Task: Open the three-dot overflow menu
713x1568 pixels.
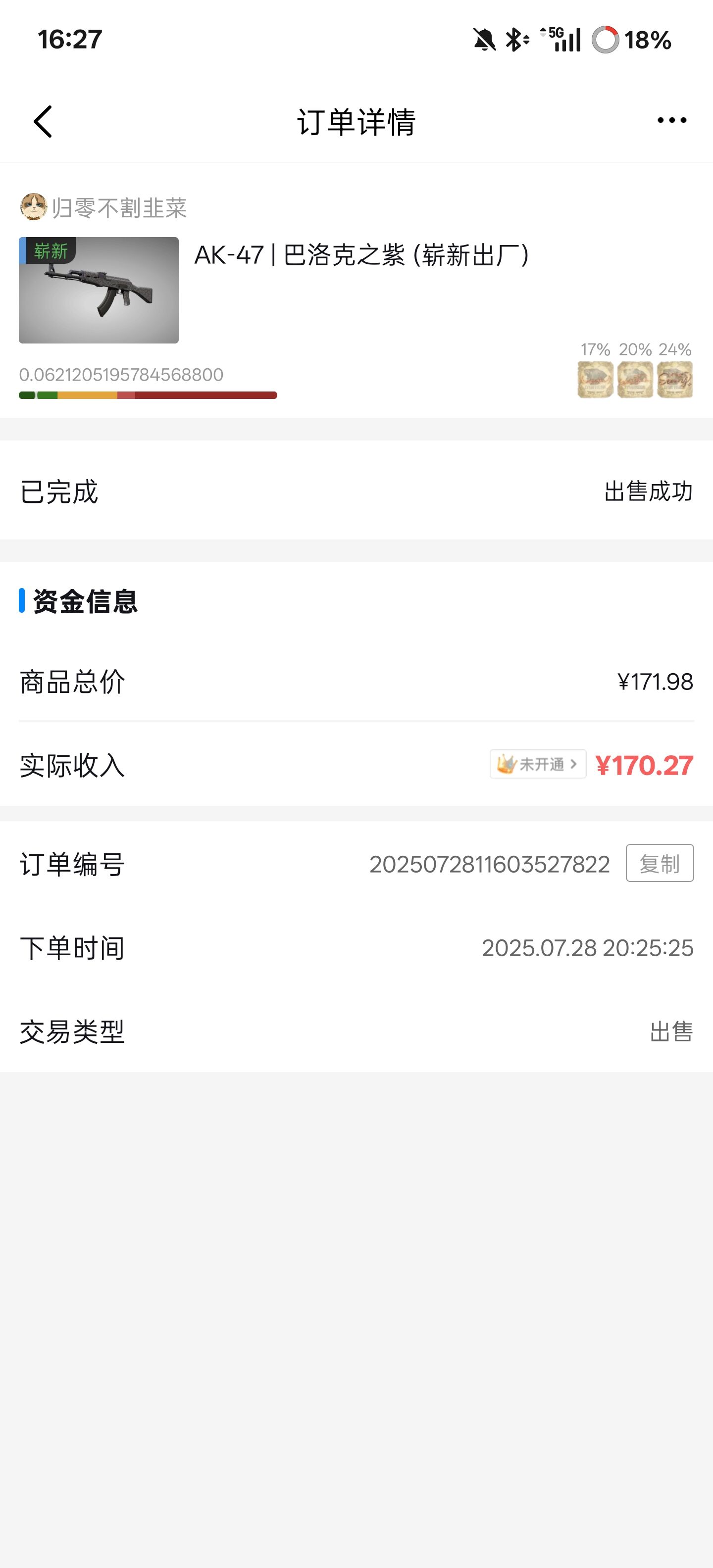Action: click(x=671, y=121)
